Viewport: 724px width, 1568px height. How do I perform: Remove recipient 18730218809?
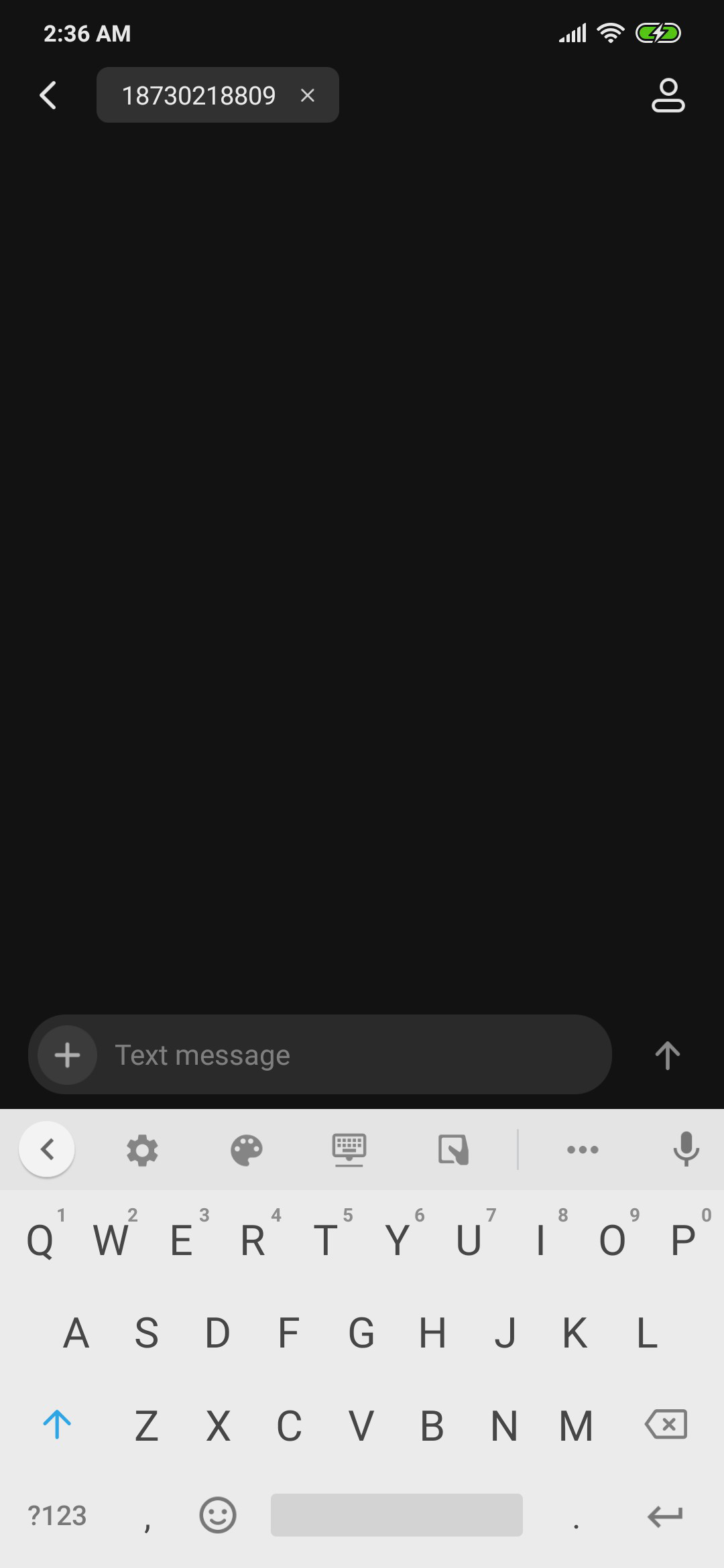pyautogui.click(x=308, y=95)
